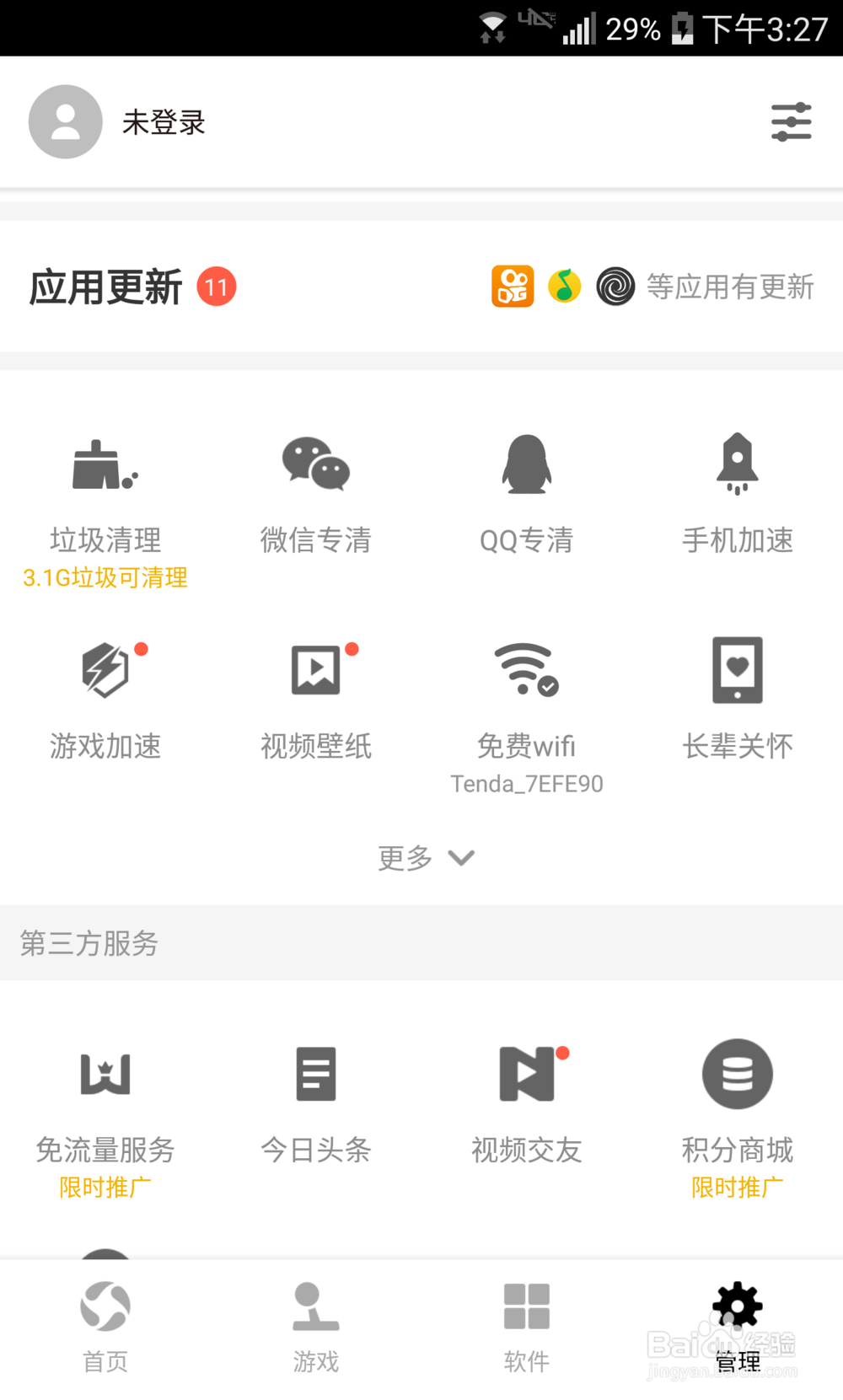
Task: Open 积分商城 points mall
Action: pos(738,1119)
